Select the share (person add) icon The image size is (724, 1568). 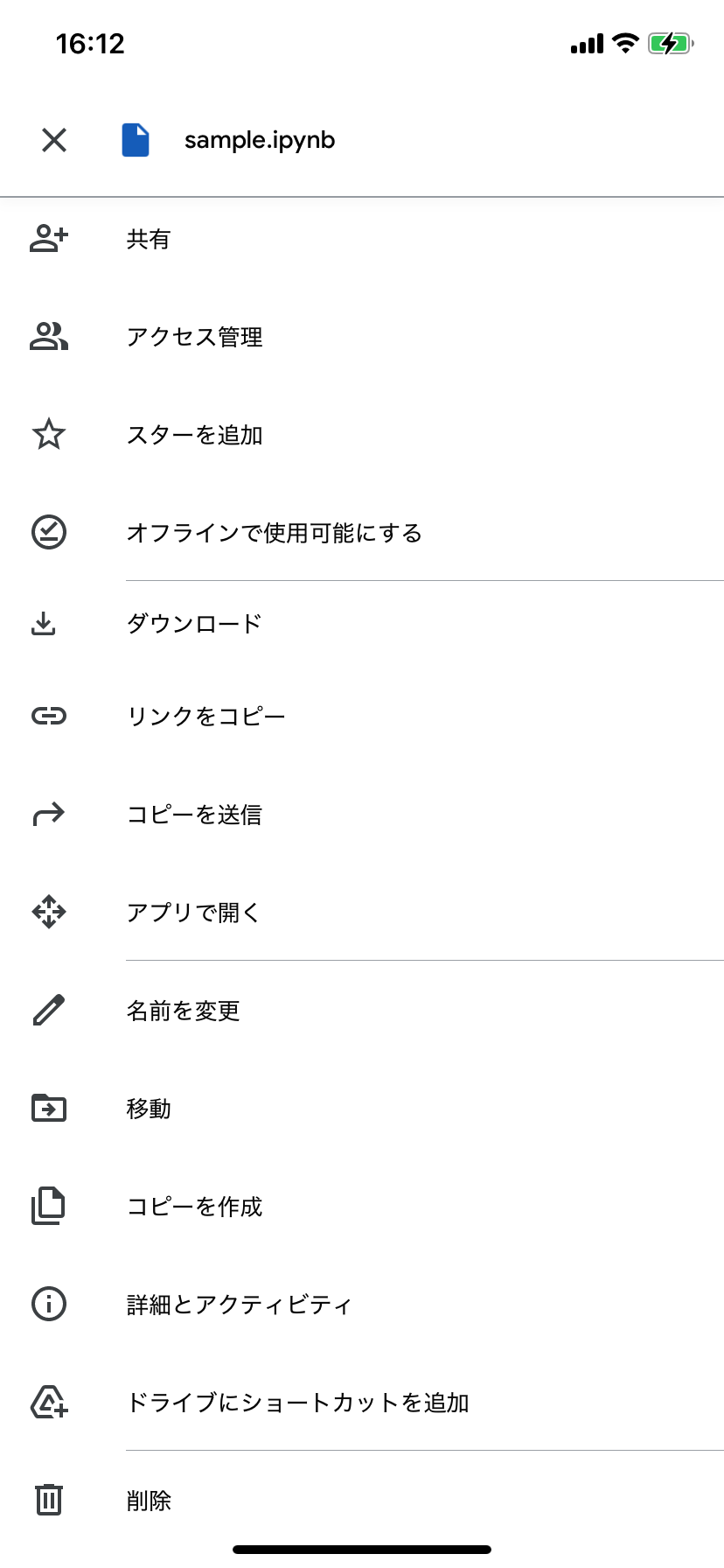pyautogui.click(x=49, y=238)
